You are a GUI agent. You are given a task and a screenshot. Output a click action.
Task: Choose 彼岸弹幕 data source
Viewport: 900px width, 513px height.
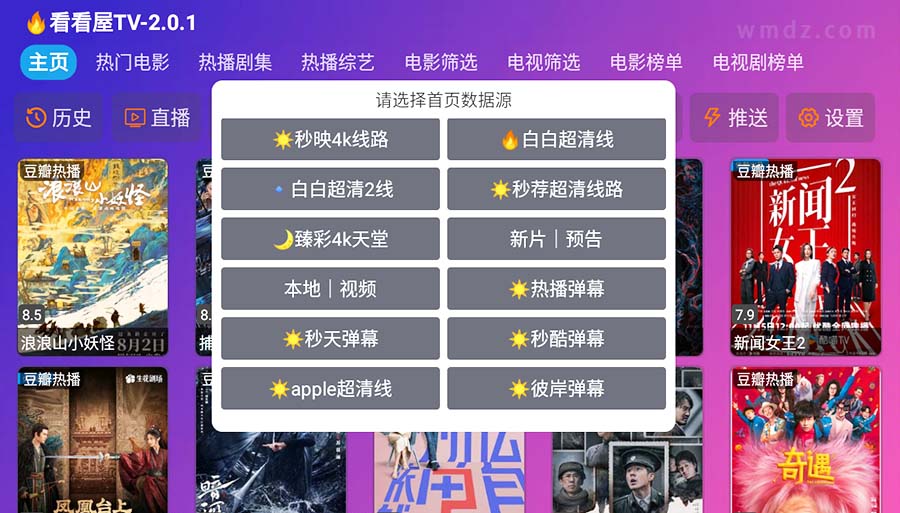click(556, 389)
